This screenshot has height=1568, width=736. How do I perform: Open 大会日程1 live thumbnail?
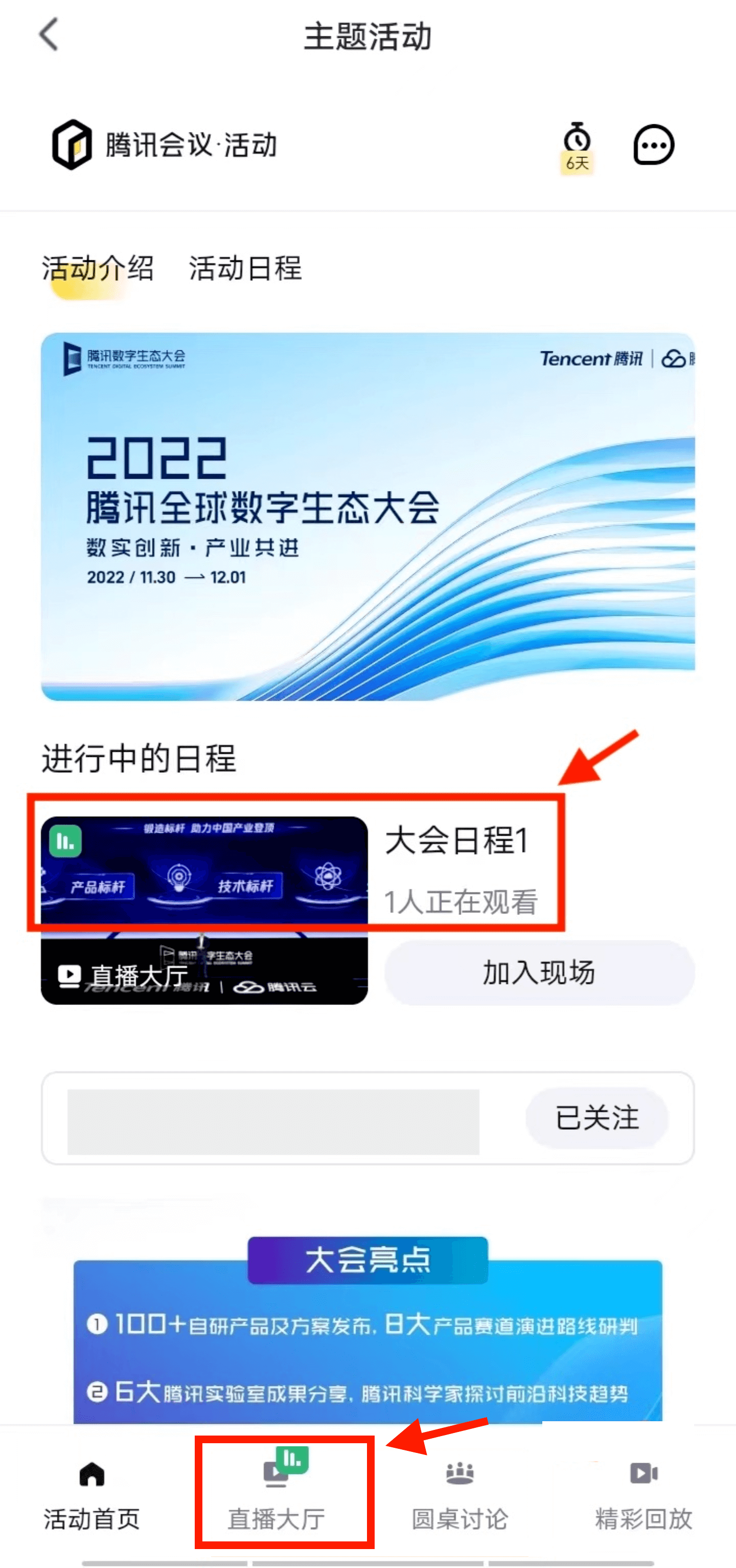(204, 910)
